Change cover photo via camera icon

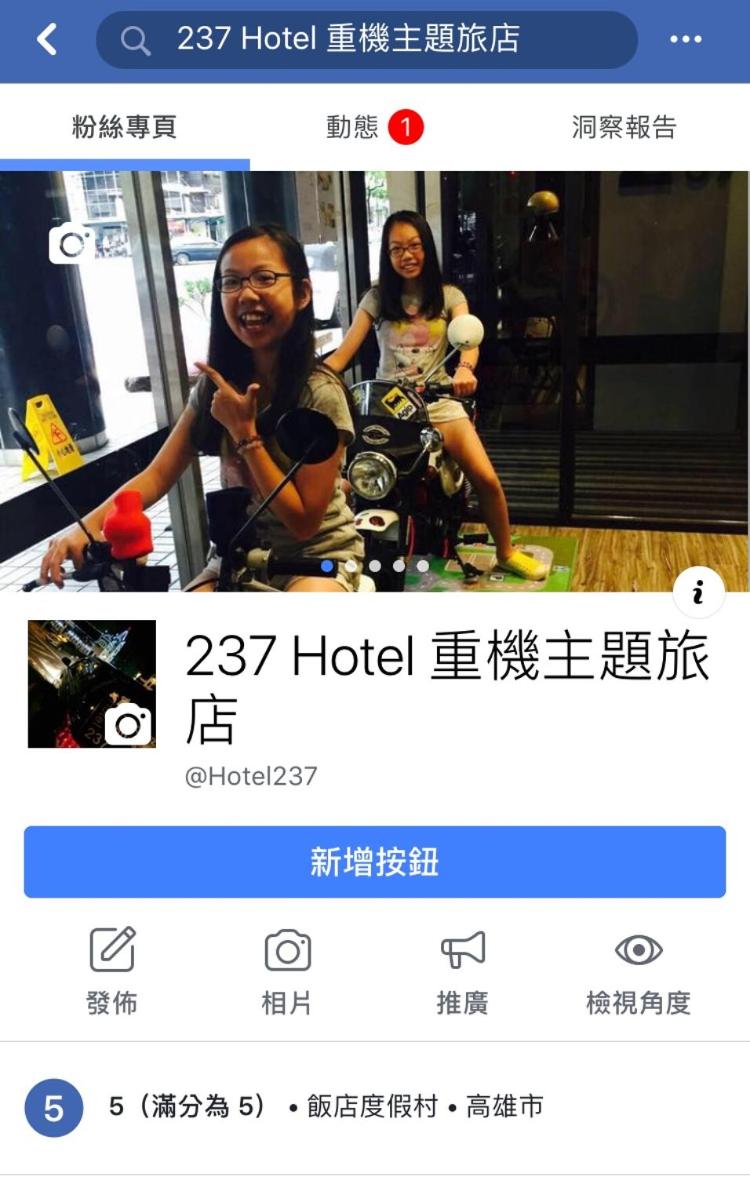(x=72, y=244)
